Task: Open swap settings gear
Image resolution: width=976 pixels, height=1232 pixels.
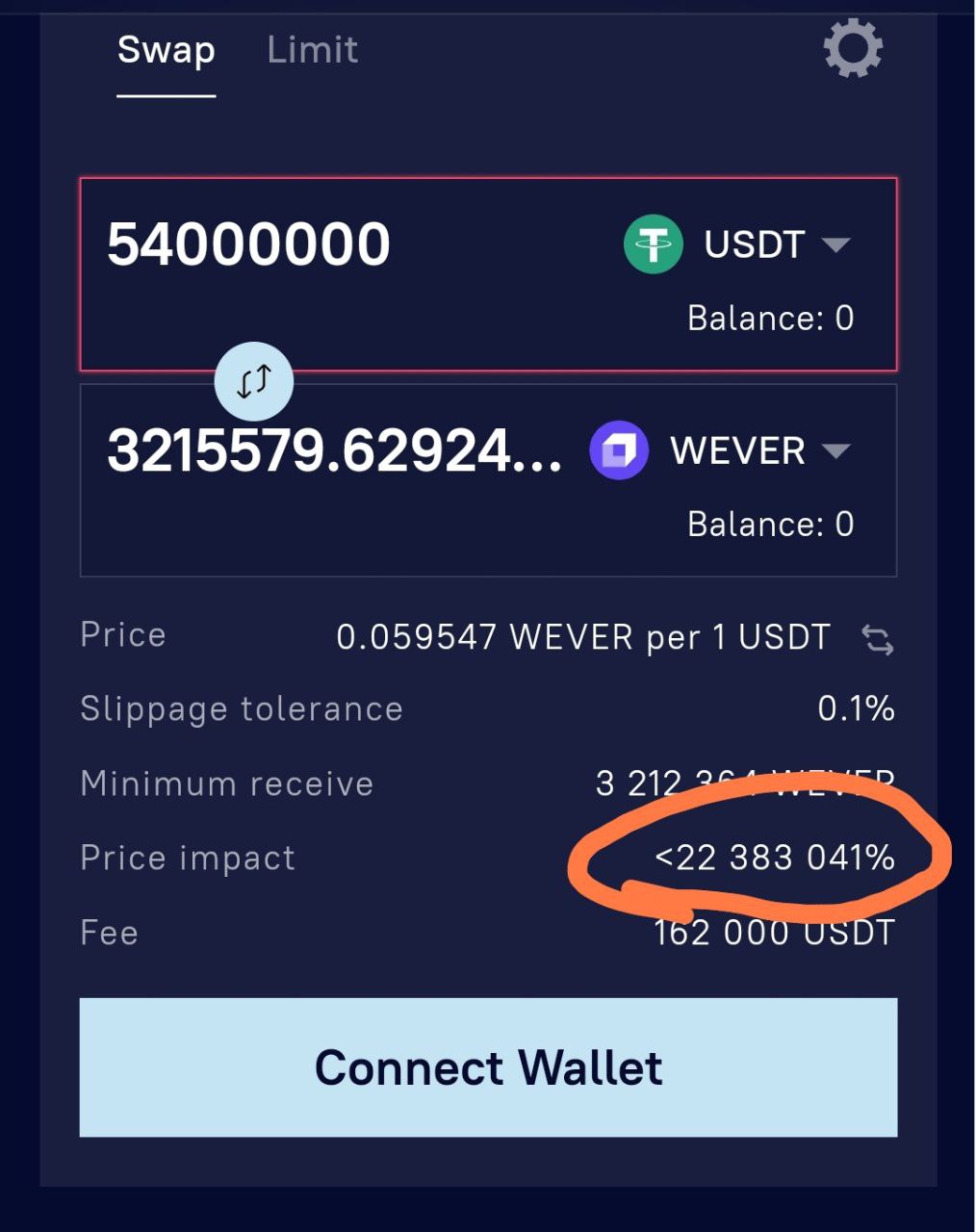Action: (x=853, y=49)
